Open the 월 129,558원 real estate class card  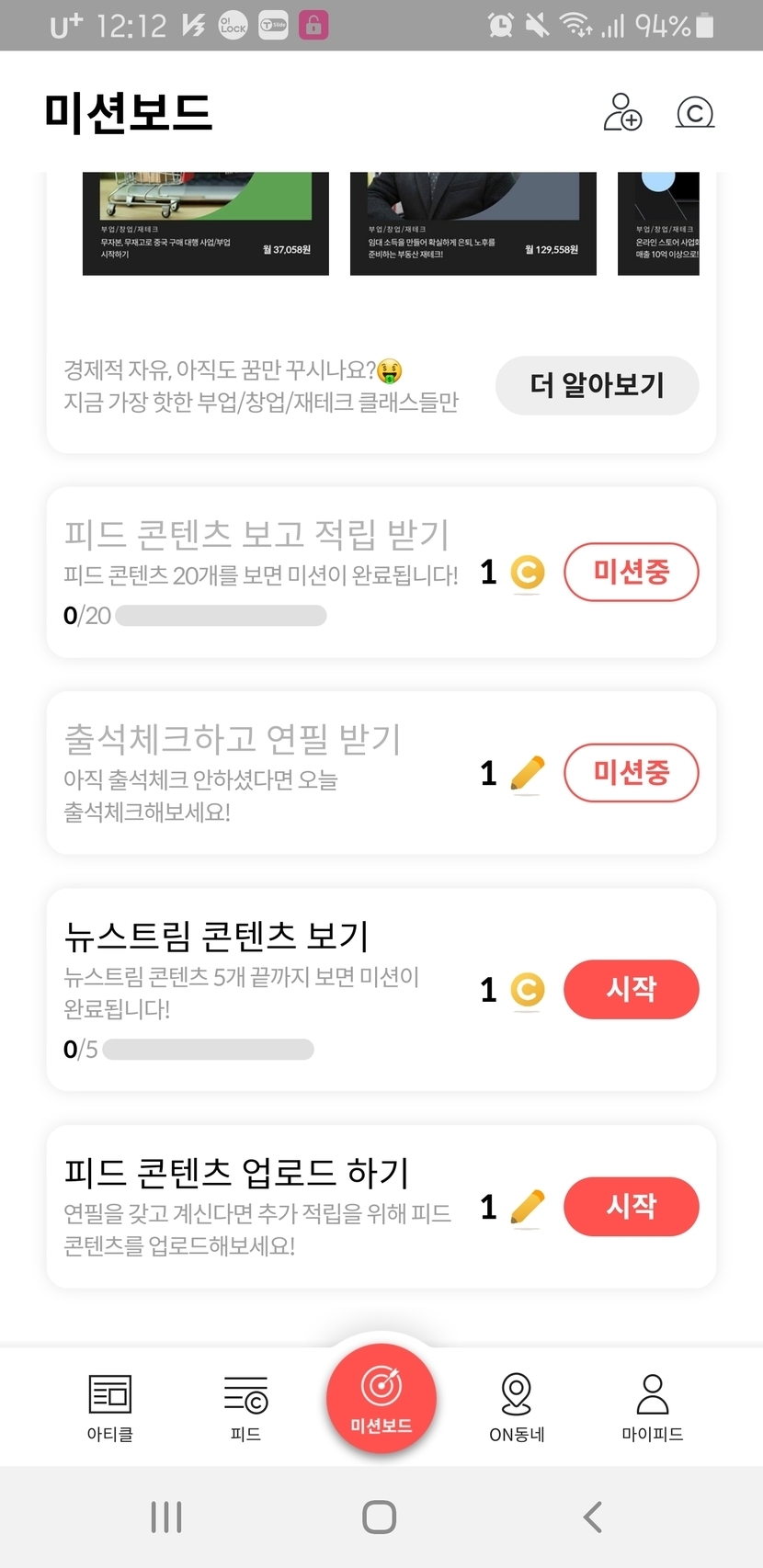tap(473, 224)
